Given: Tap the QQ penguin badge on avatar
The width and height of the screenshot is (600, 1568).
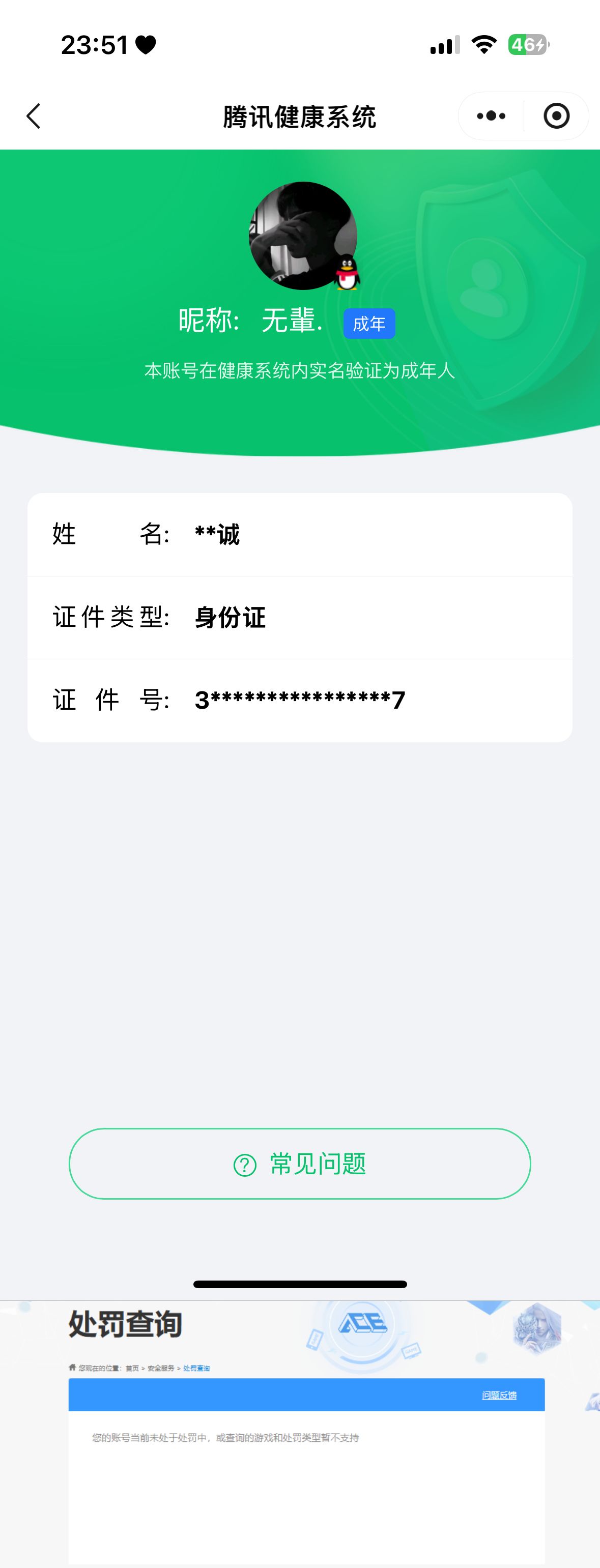Looking at the screenshot, I should (x=346, y=272).
